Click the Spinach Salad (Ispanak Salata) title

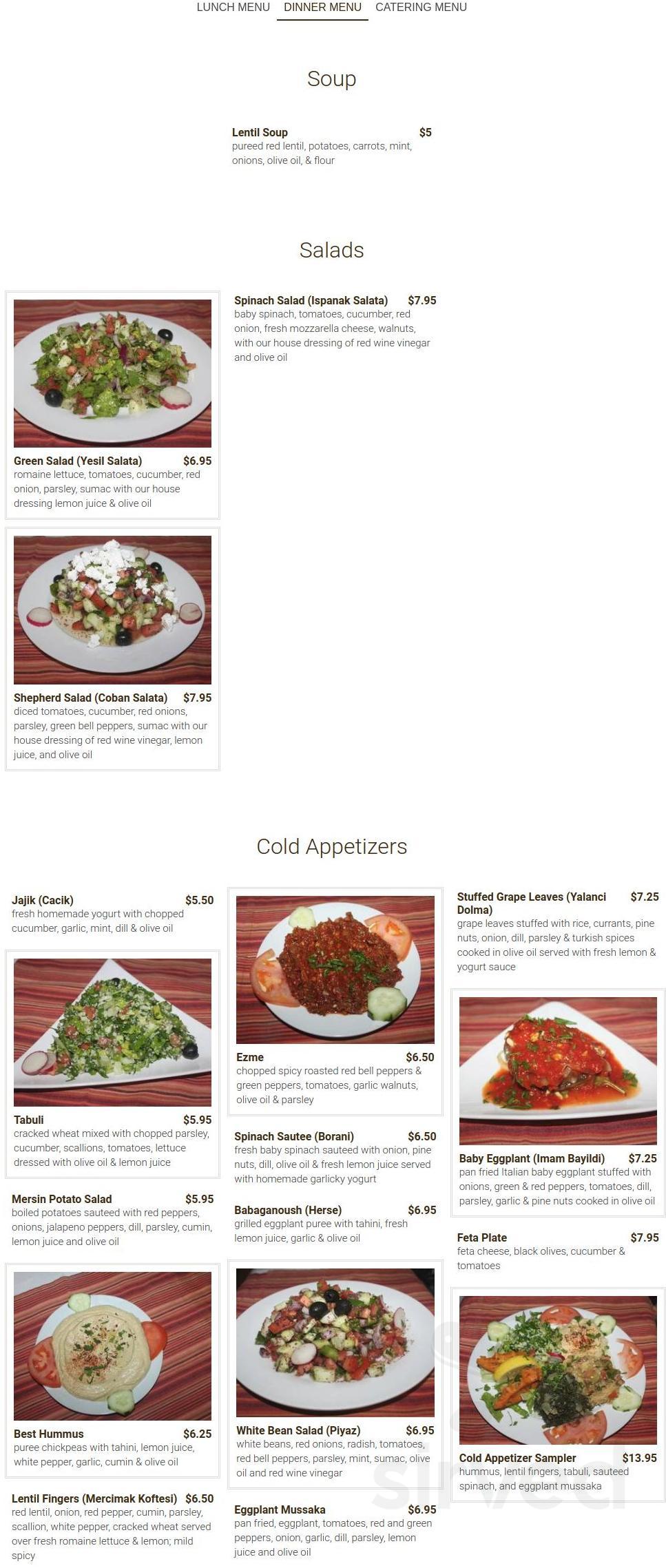[x=311, y=300]
